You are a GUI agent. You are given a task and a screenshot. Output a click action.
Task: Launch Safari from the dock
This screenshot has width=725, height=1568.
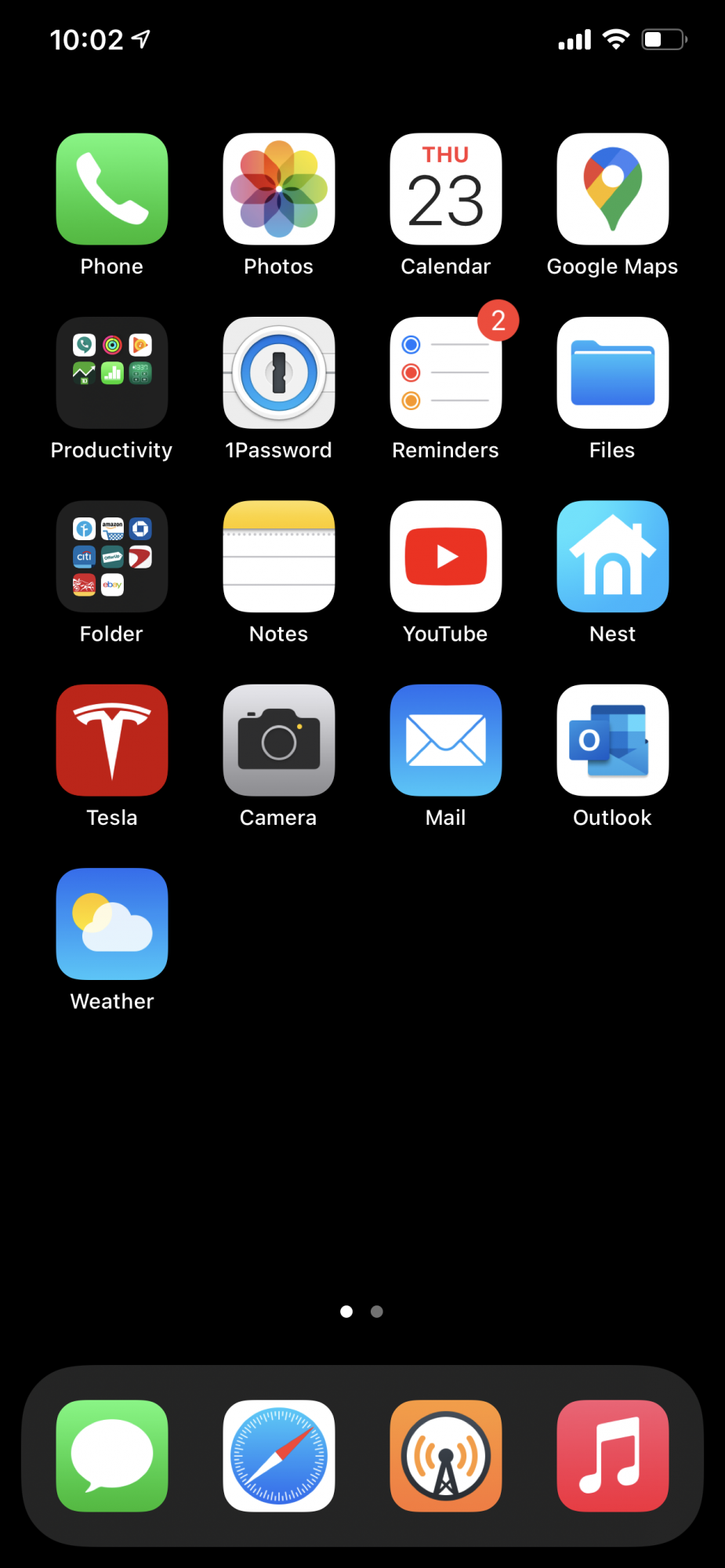279,1456
